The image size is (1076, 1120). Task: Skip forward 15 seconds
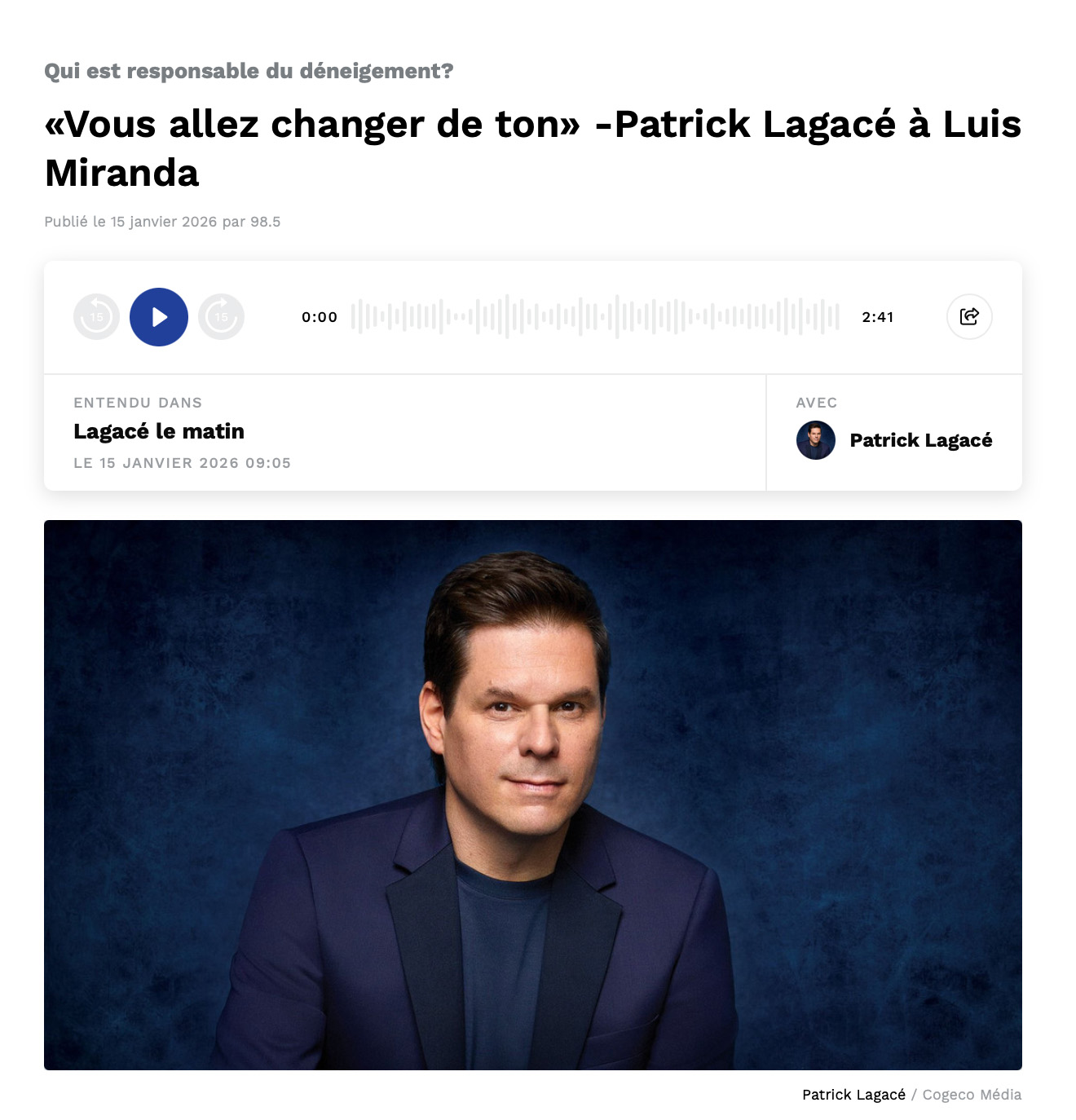coord(221,317)
